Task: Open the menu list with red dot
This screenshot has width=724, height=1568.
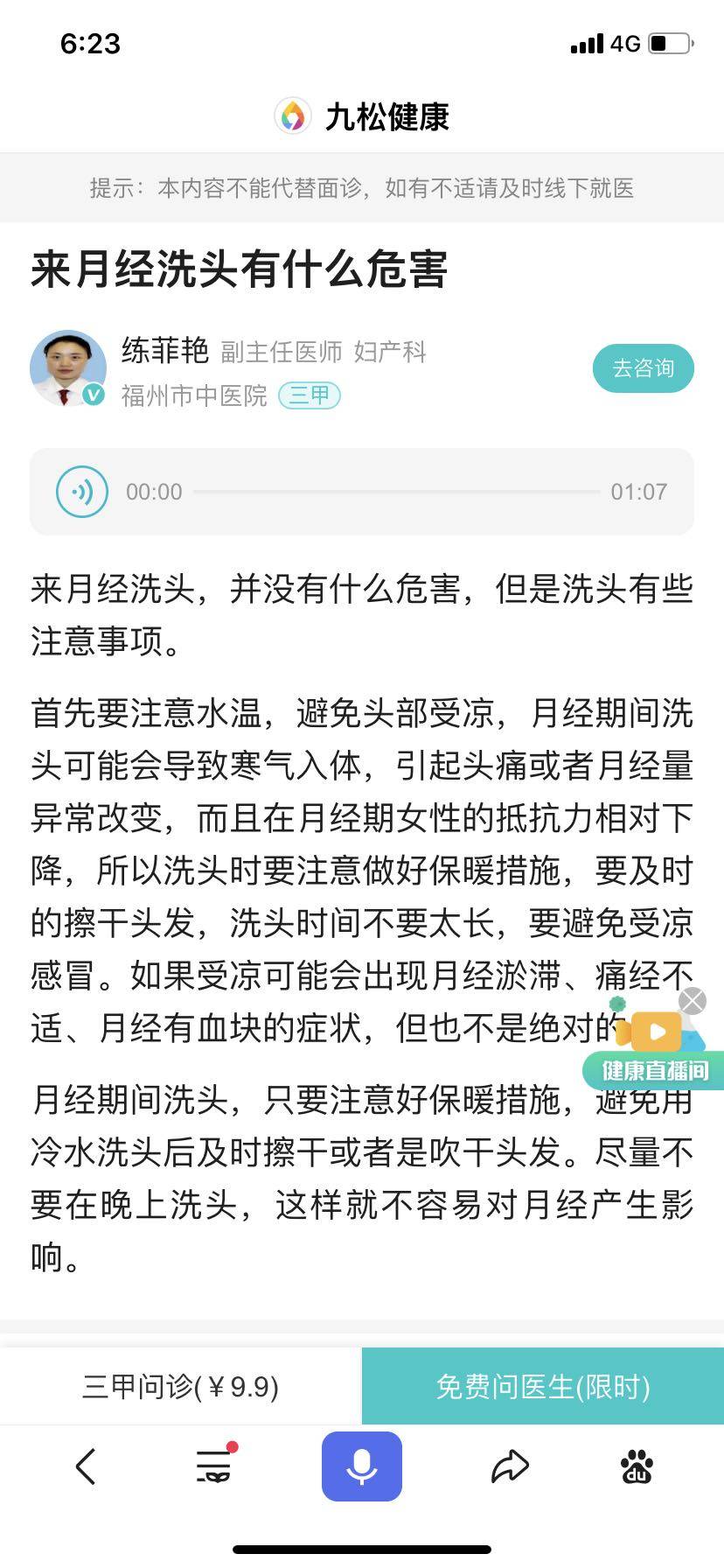Action: tap(214, 1466)
